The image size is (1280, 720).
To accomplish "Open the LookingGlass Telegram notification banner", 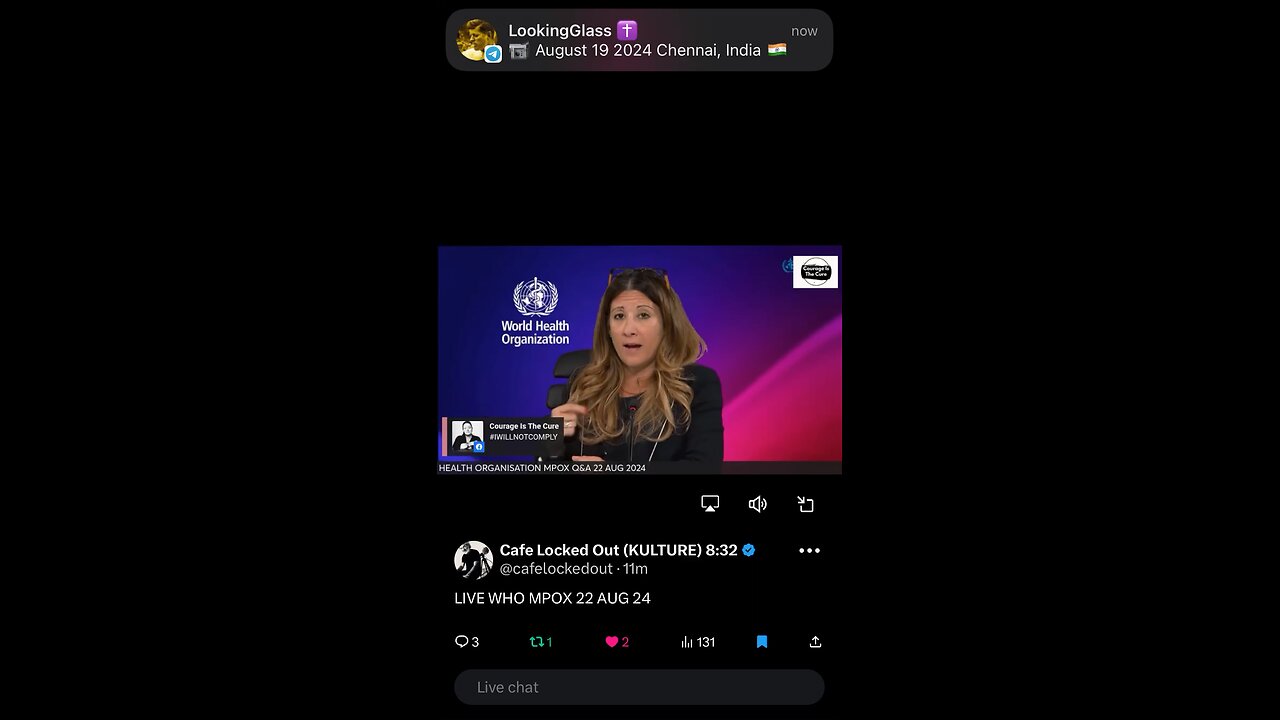I will (639, 41).
